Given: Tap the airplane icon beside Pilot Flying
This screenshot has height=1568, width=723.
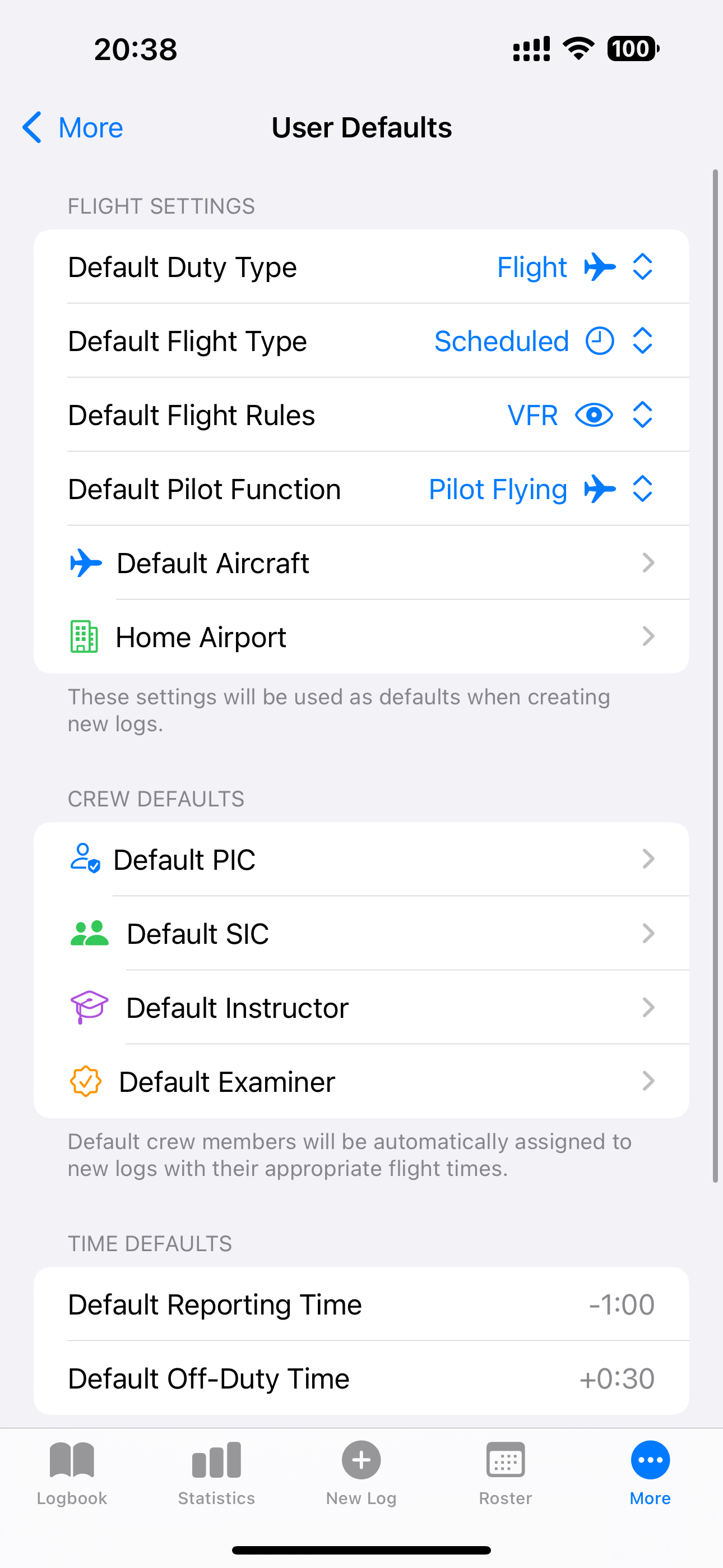Looking at the screenshot, I should coord(600,488).
